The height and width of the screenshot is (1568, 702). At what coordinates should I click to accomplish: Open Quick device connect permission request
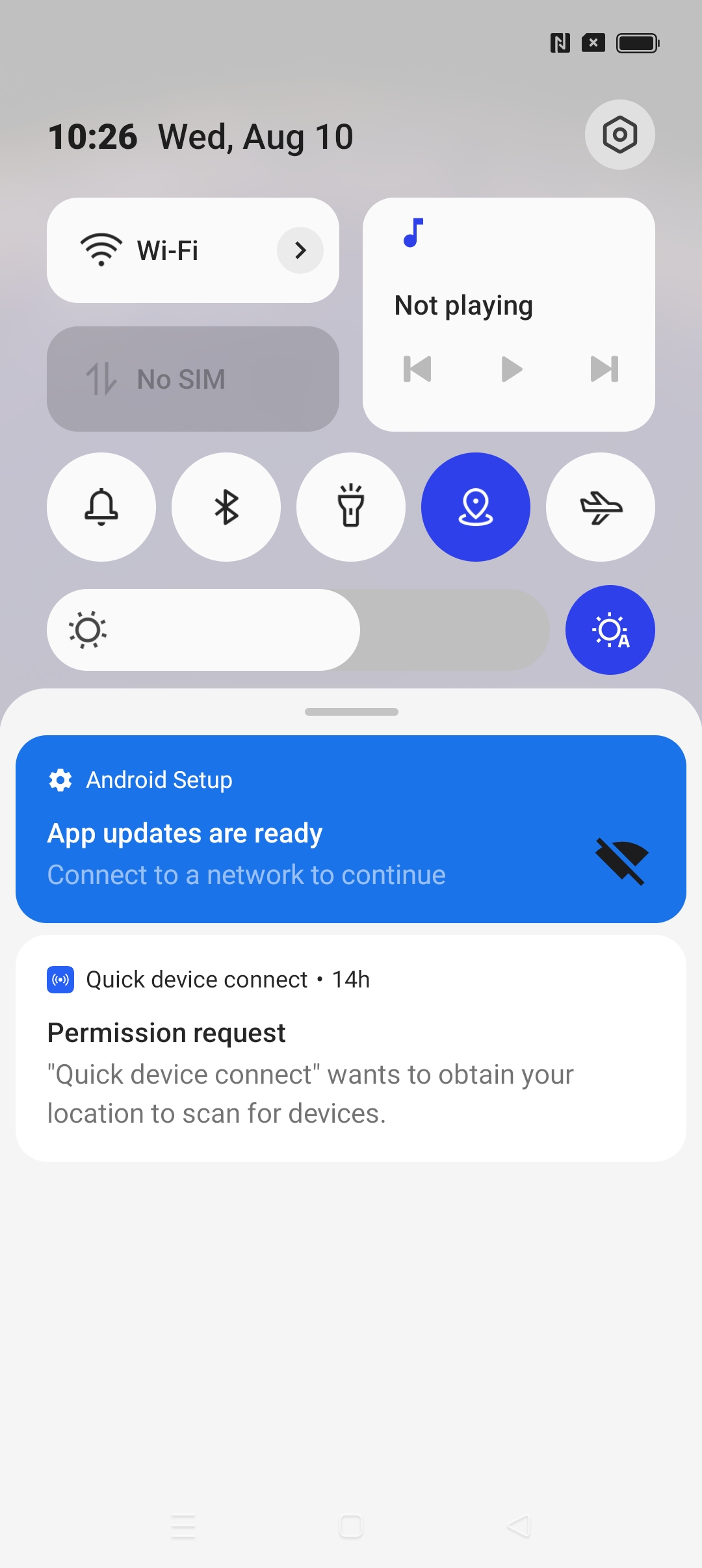351,1048
